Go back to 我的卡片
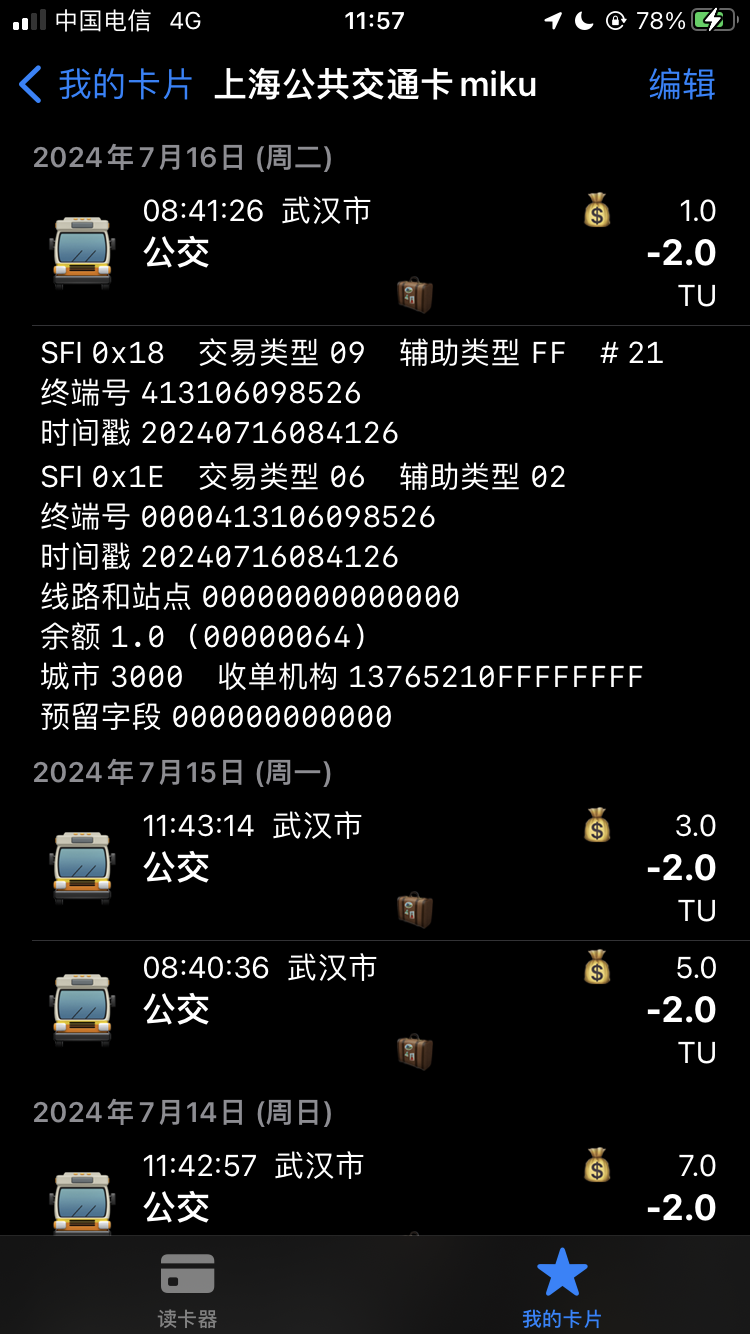The image size is (750, 1334). (106, 84)
